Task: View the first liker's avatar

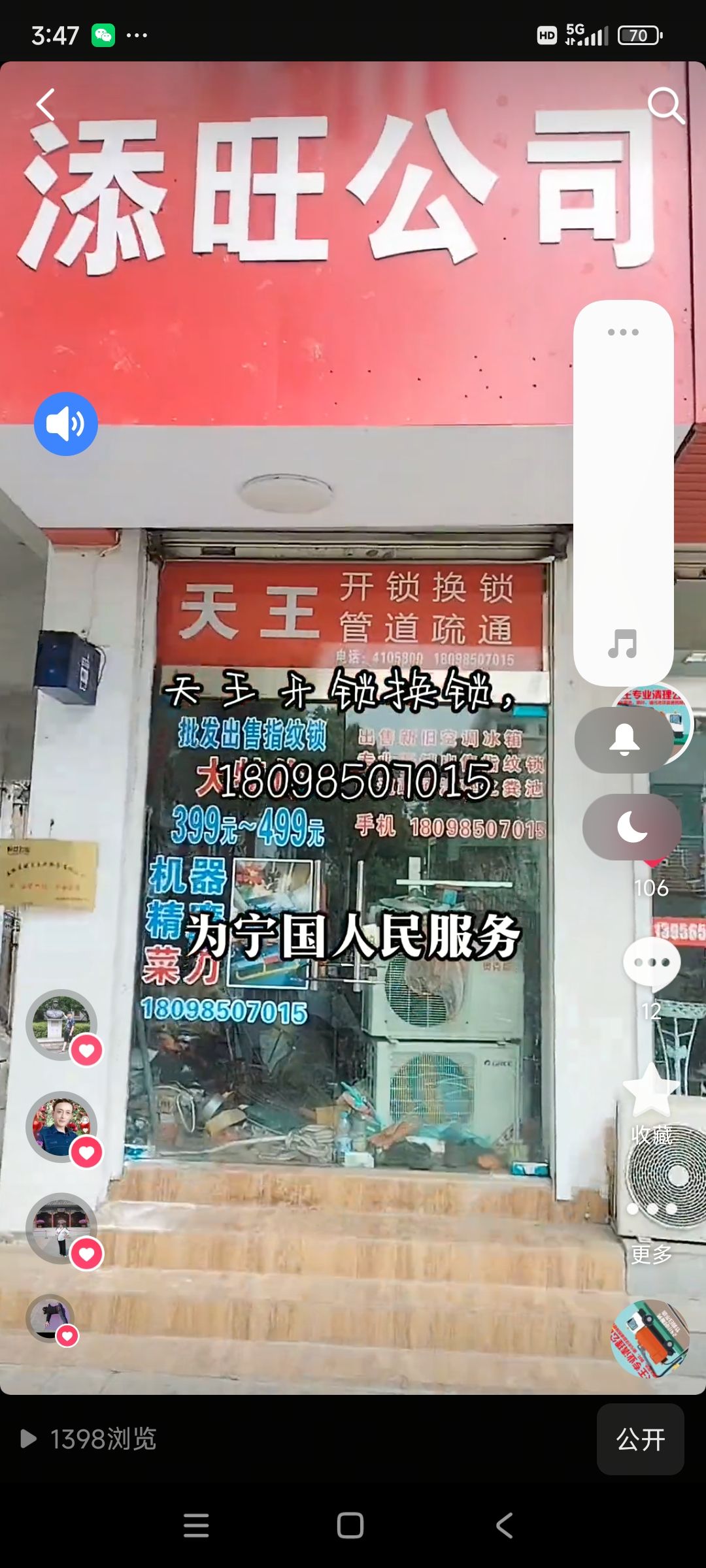Action: point(61,1024)
